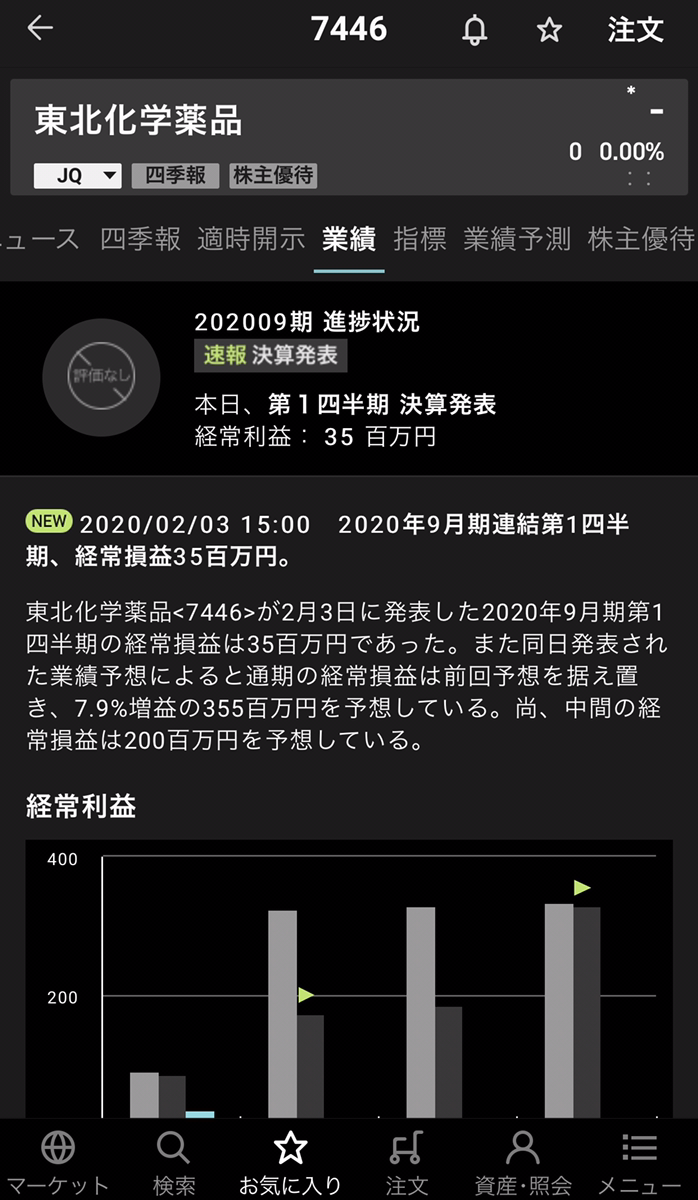Select the 業績 tab
698x1200 pixels.
349,239
